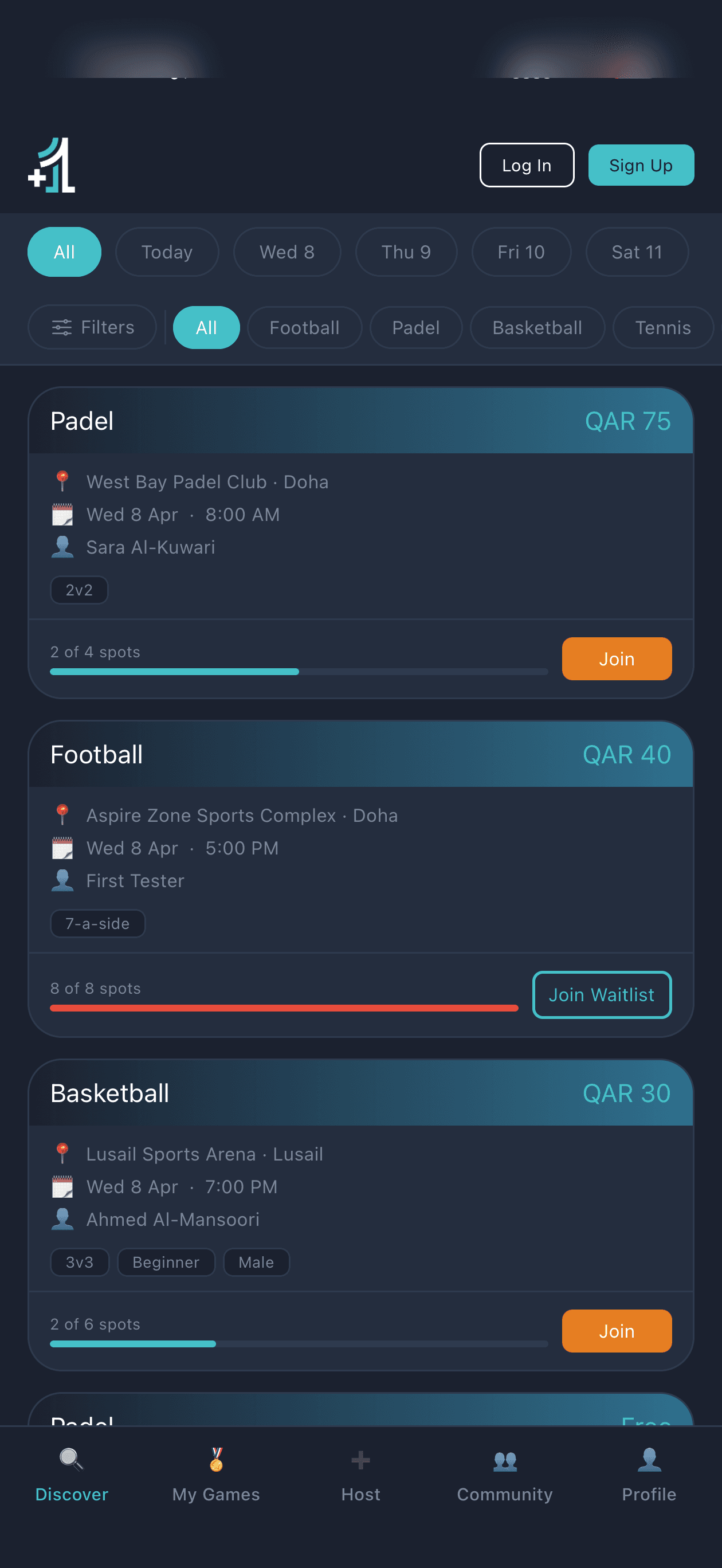The height and width of the screenshot is (1568, 722).
Task: Tap the Host plus icon
Action: 360,1458
